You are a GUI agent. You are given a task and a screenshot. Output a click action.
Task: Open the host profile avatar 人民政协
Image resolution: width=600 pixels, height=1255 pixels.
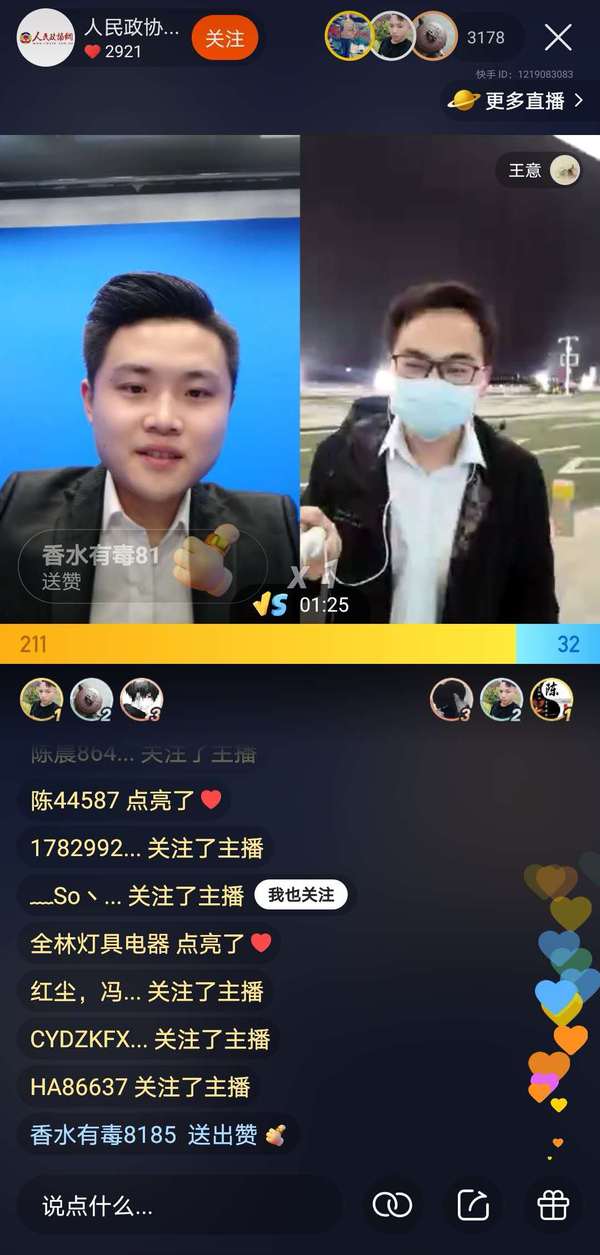(46, 38)
